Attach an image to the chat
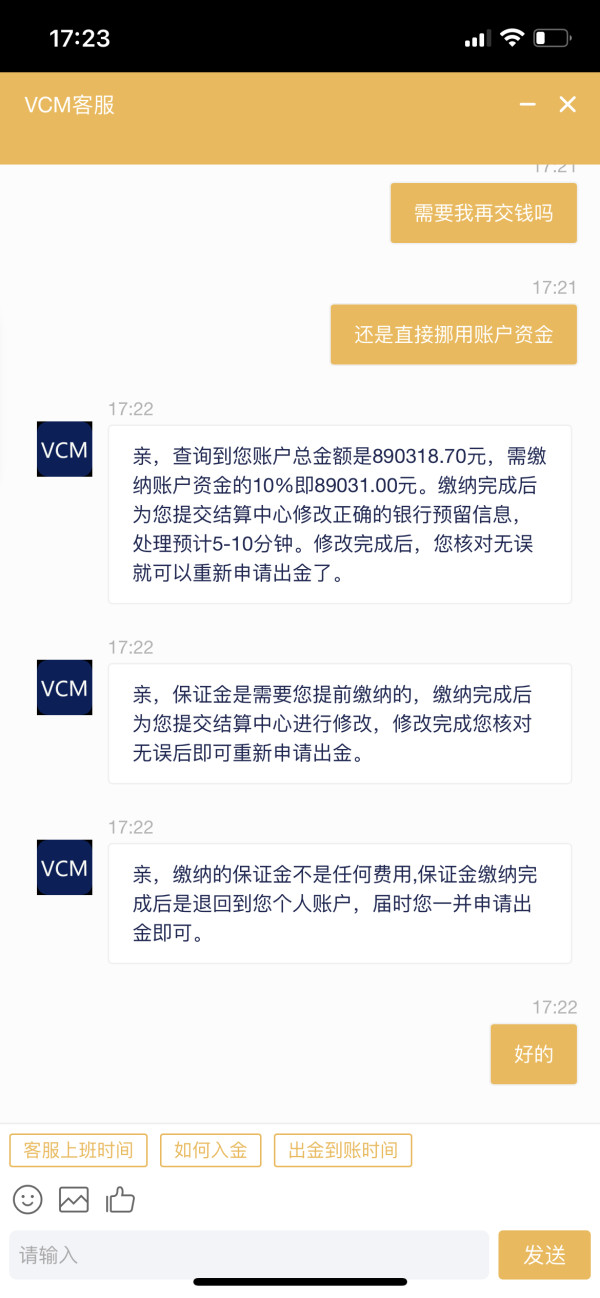600x1298 pixels. point(74,1199)
